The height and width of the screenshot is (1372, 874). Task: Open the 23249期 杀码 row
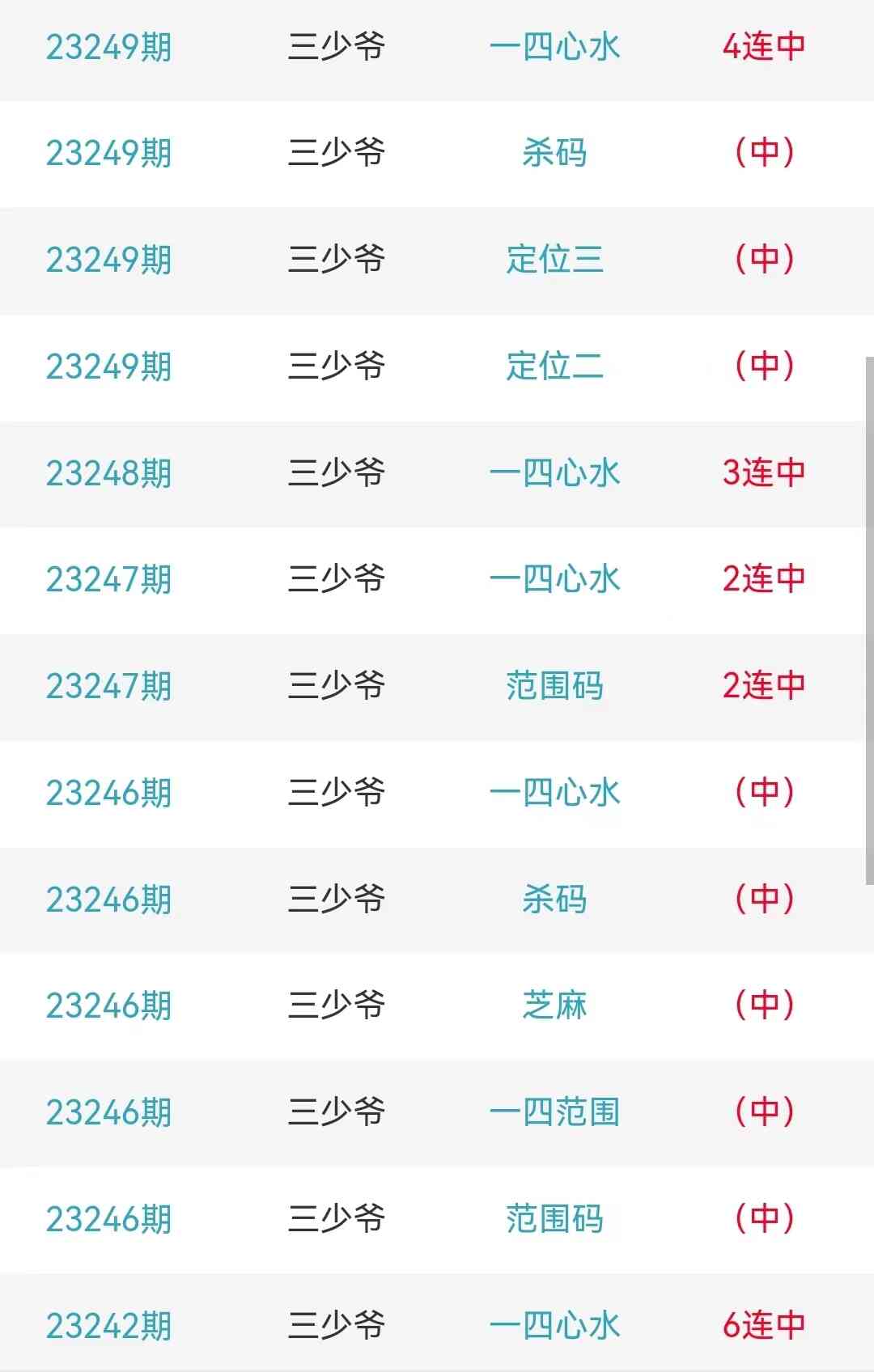click(554, 153)
